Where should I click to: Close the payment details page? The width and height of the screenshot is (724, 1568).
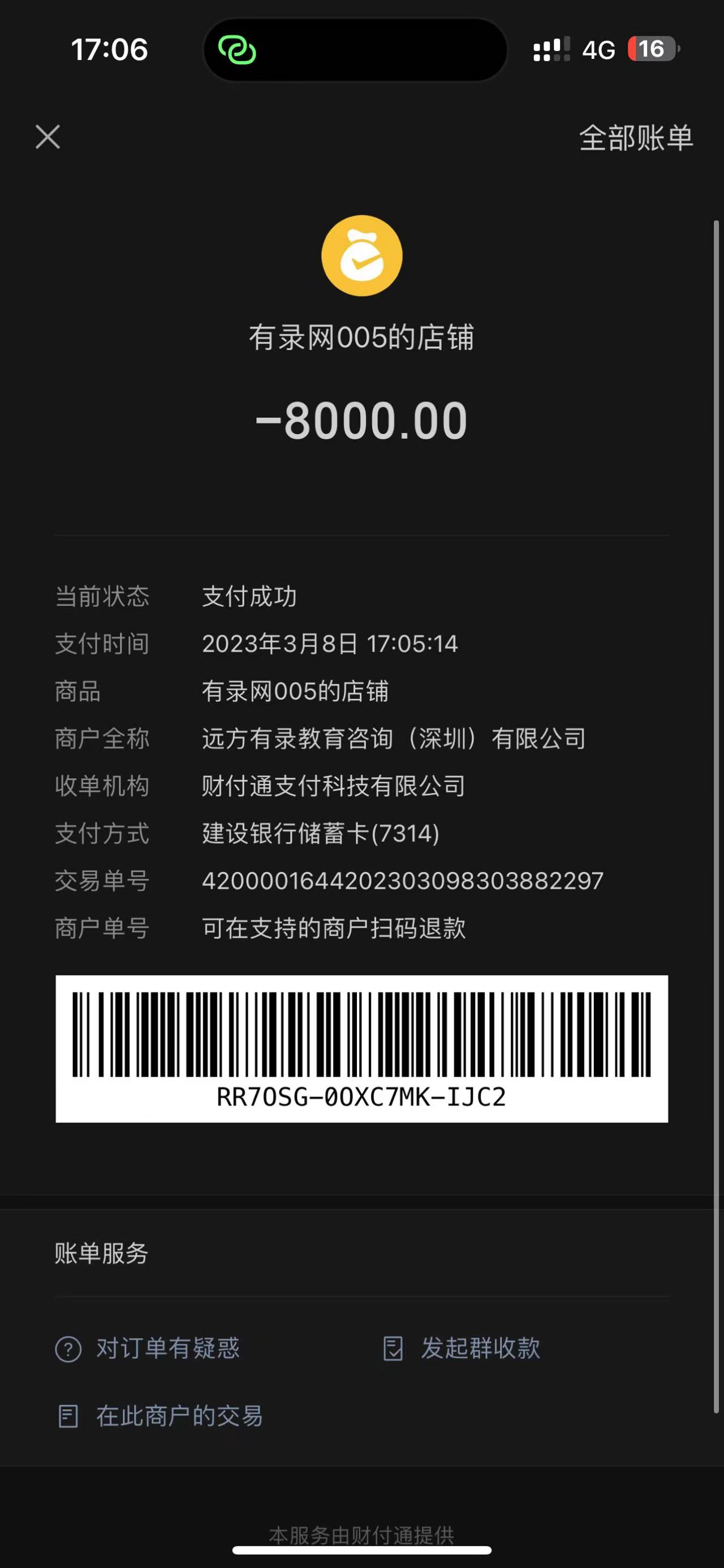[48, 137]
